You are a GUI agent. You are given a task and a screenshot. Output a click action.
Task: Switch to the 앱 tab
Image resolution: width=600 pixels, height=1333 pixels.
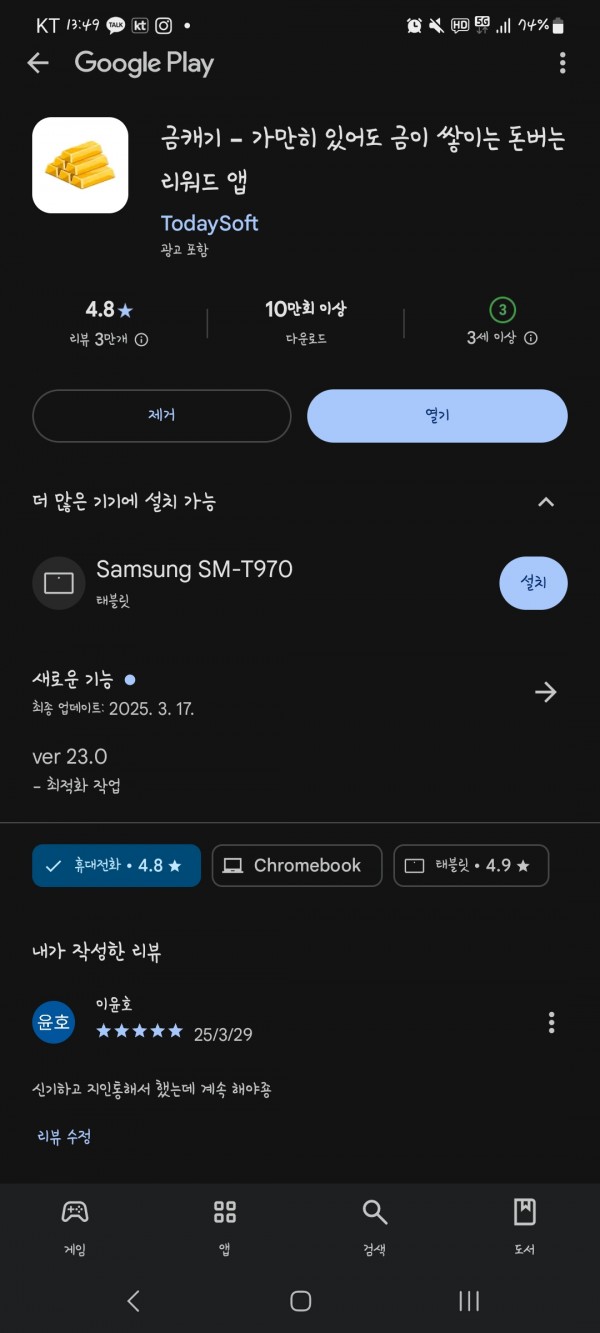point(225,1226)
